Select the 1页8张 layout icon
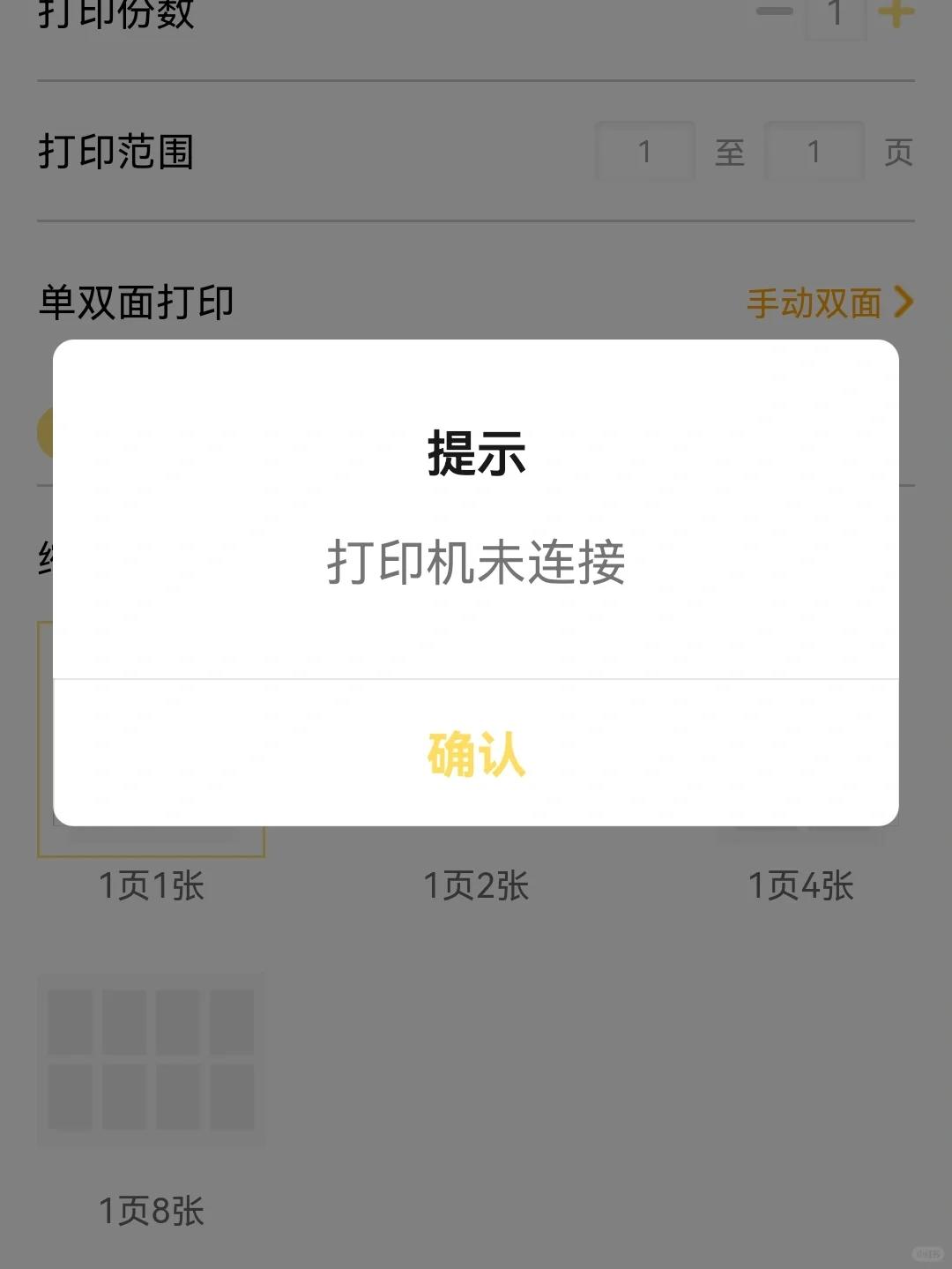The width and height of the screenshot is (952, 1269). (x=151, y=1058)
